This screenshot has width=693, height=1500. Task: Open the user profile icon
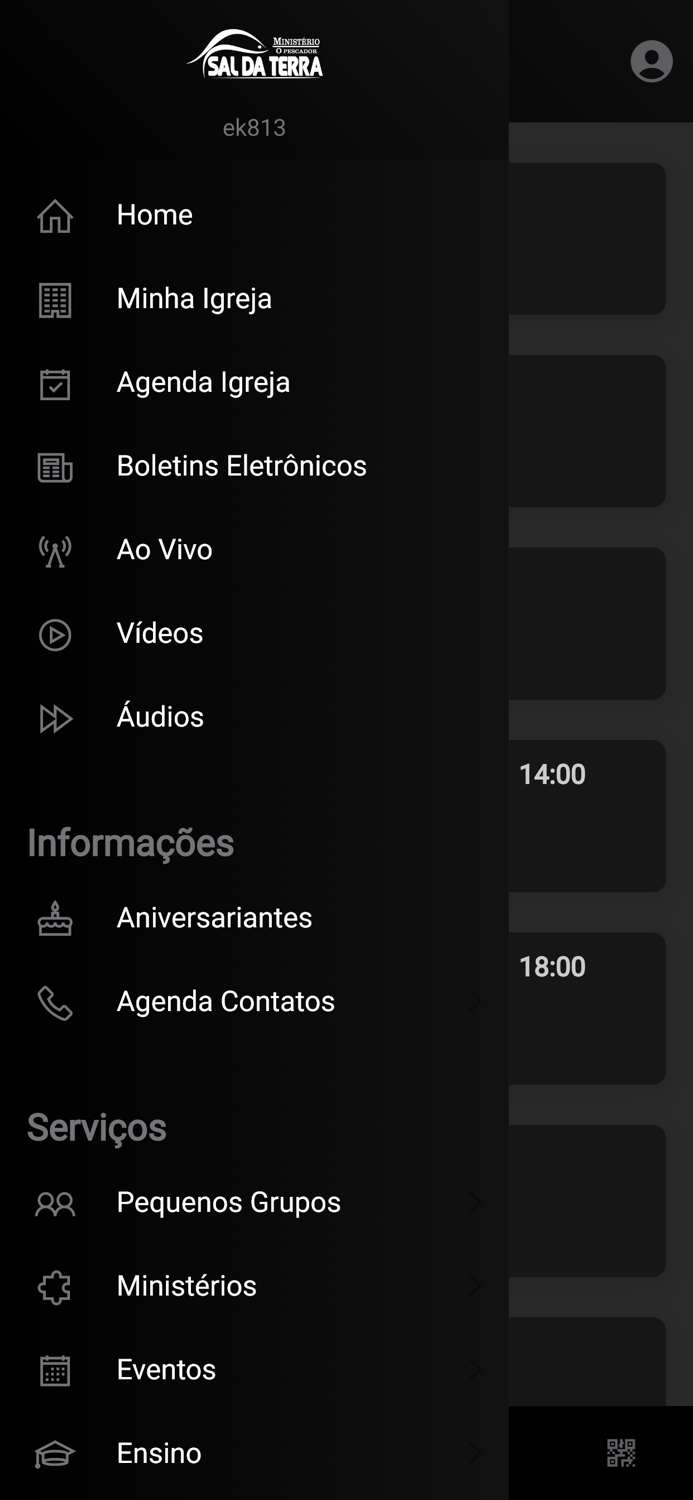(x=651, y=61)
